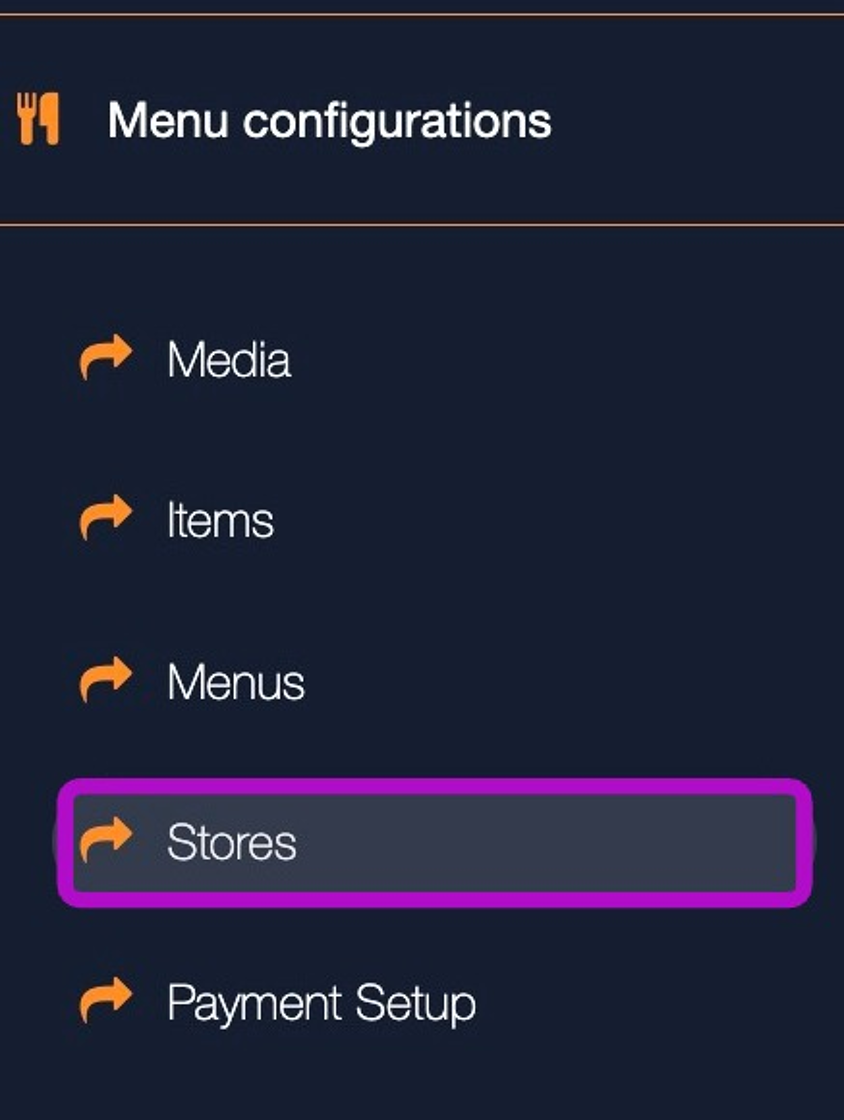Open the Media menu item
This screenshot has width=844, height=1120.
pyautogui.click(x=229, y=360)
